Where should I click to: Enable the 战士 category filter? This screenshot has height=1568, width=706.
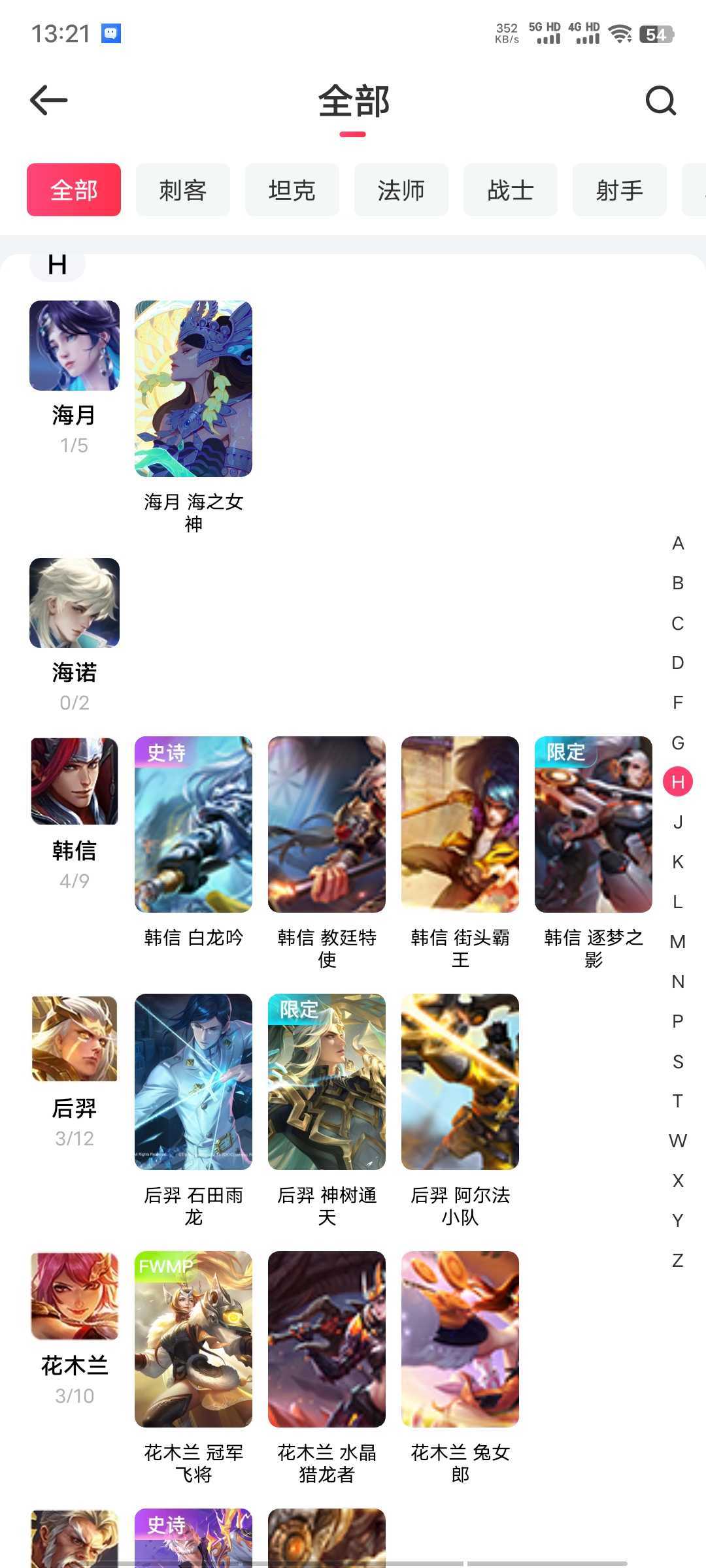click(x=510, y=190)
